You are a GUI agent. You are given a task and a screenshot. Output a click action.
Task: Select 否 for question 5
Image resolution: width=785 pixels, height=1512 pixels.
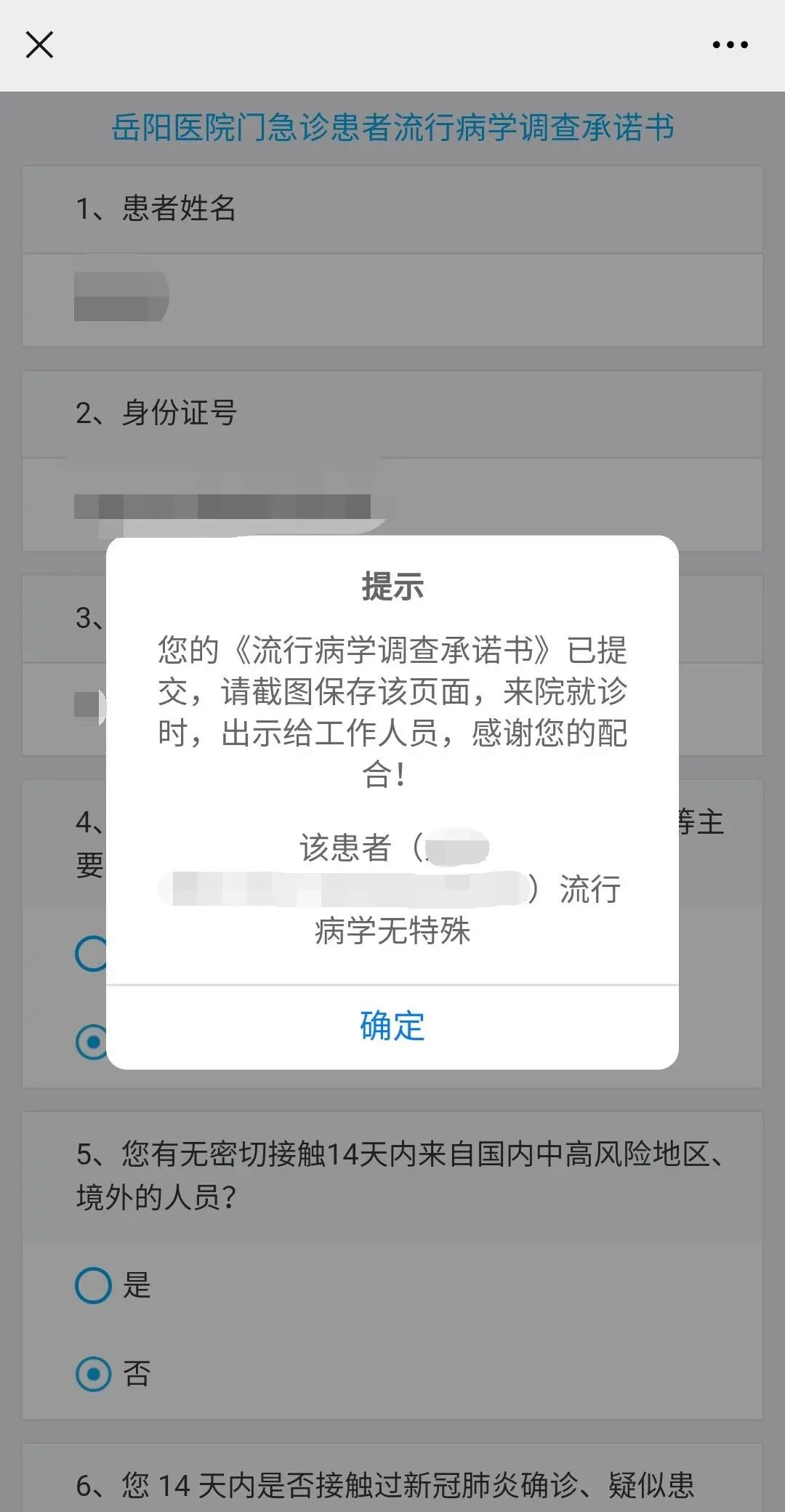click(x=94, y=1373)
